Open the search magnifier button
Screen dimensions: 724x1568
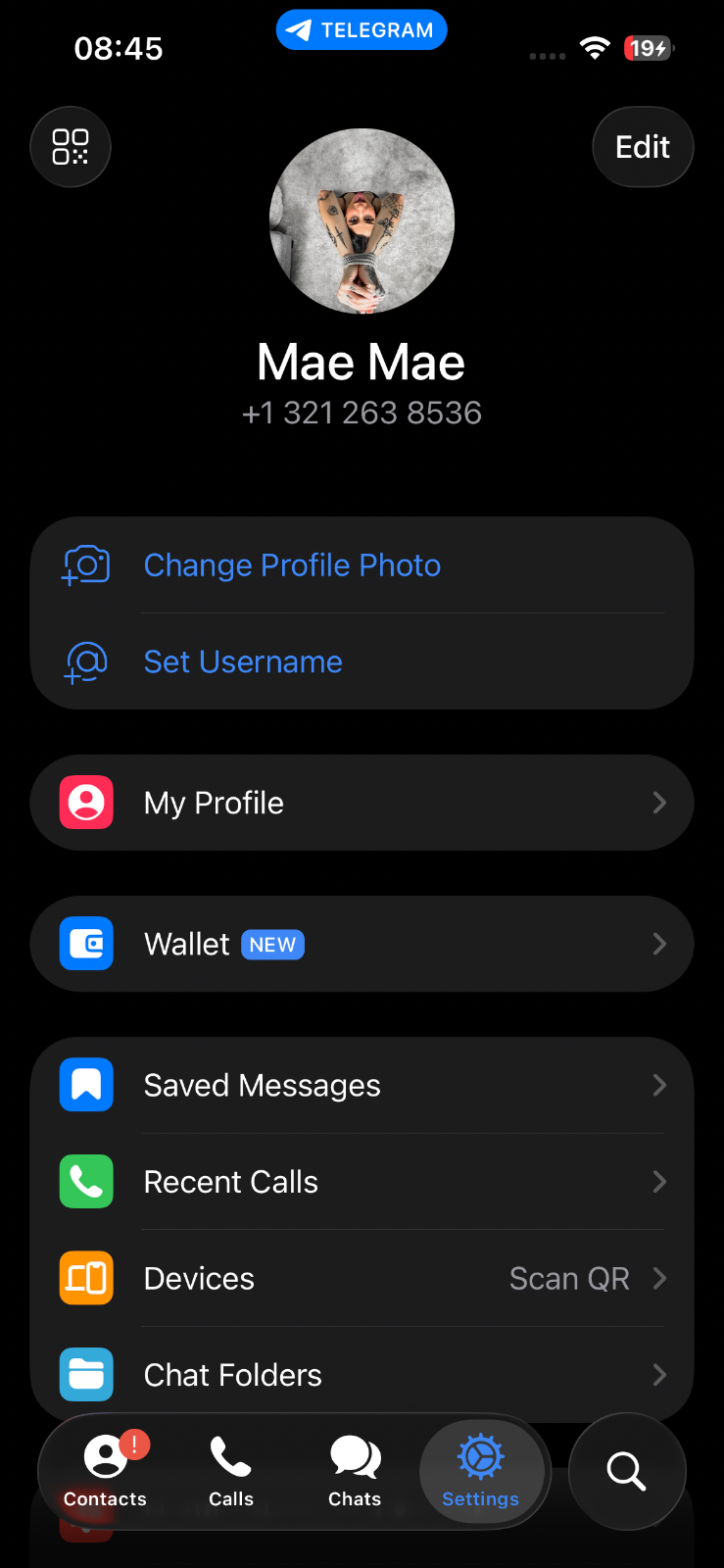click(626, 1471)
